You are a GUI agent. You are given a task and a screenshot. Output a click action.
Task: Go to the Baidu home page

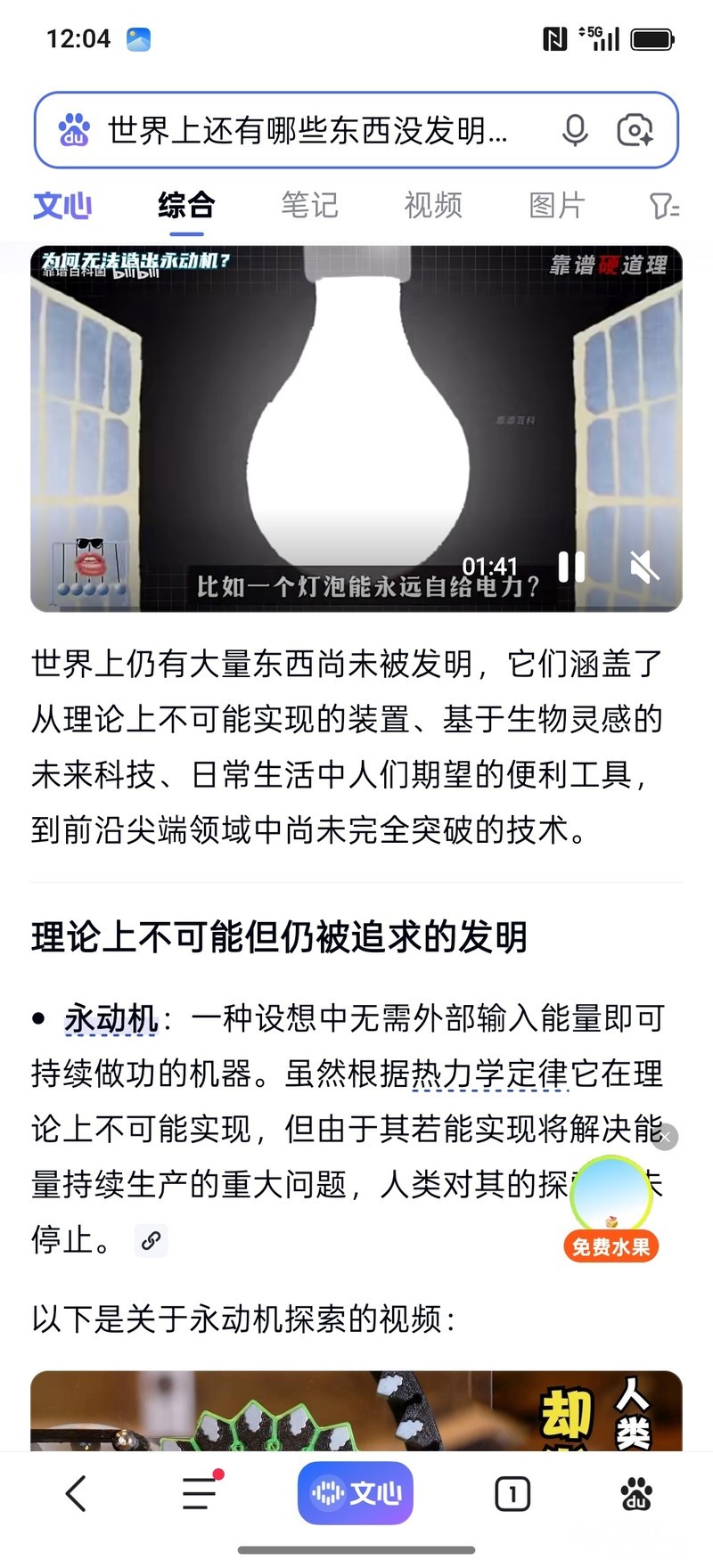636,1493
